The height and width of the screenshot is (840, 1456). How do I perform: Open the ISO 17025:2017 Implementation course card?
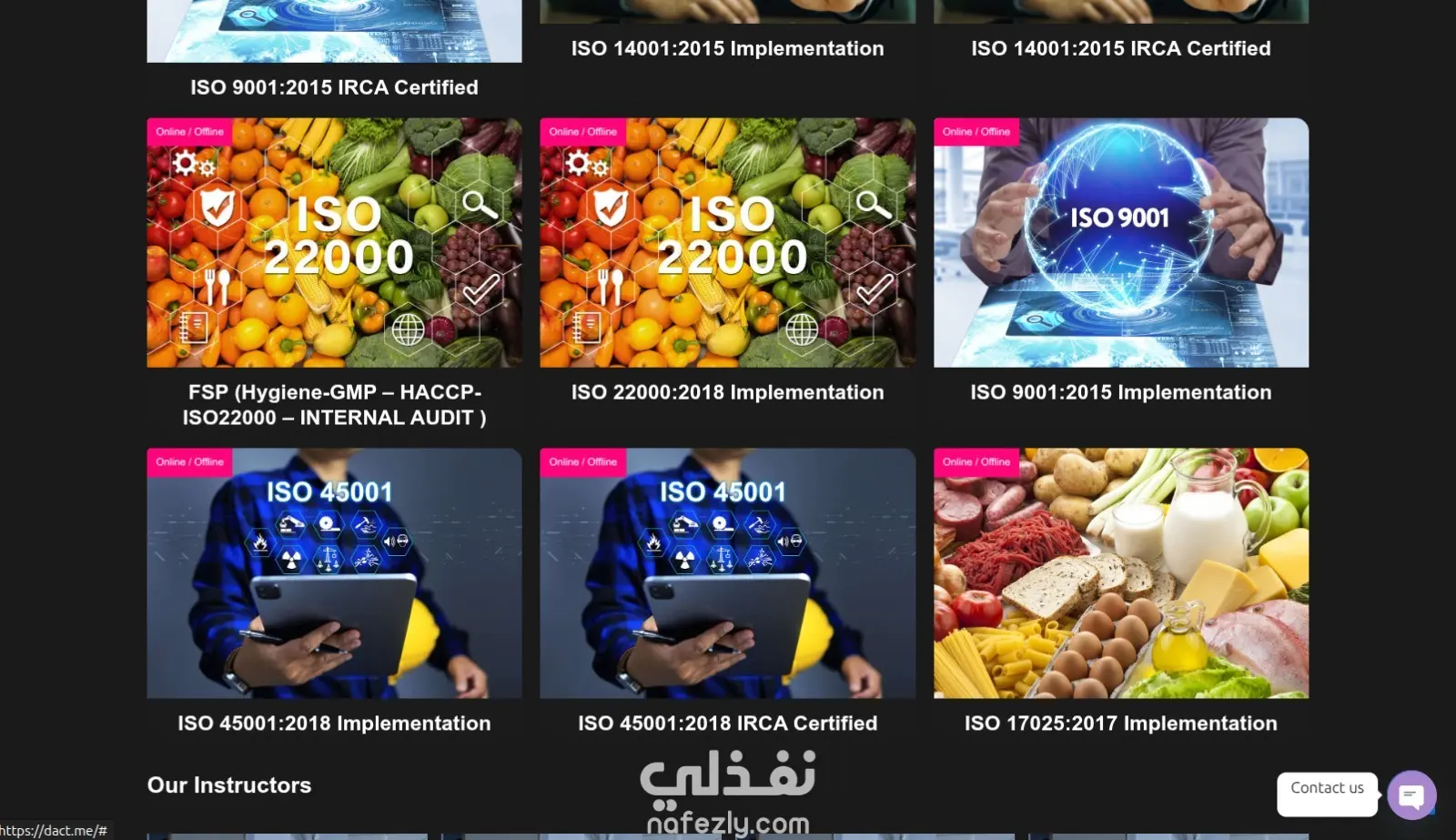coord(1120,573)
